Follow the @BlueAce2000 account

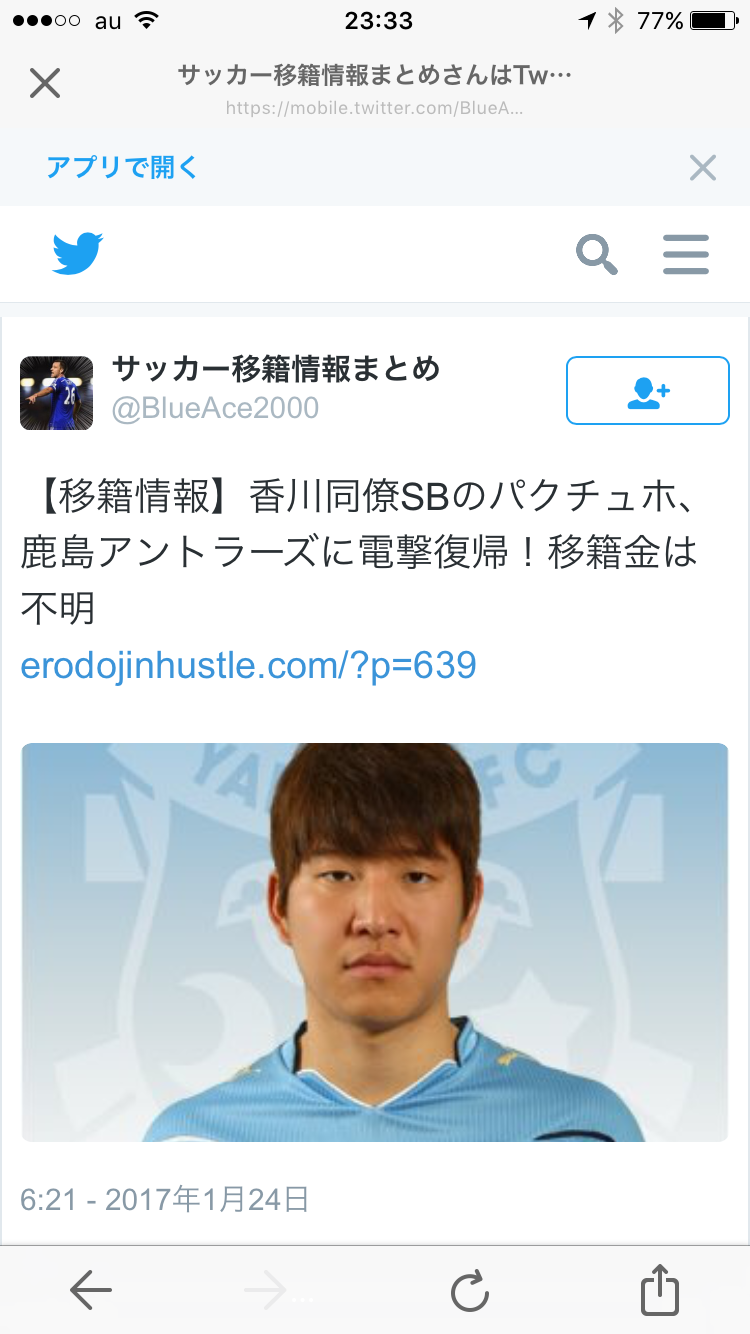coord(648,391)
